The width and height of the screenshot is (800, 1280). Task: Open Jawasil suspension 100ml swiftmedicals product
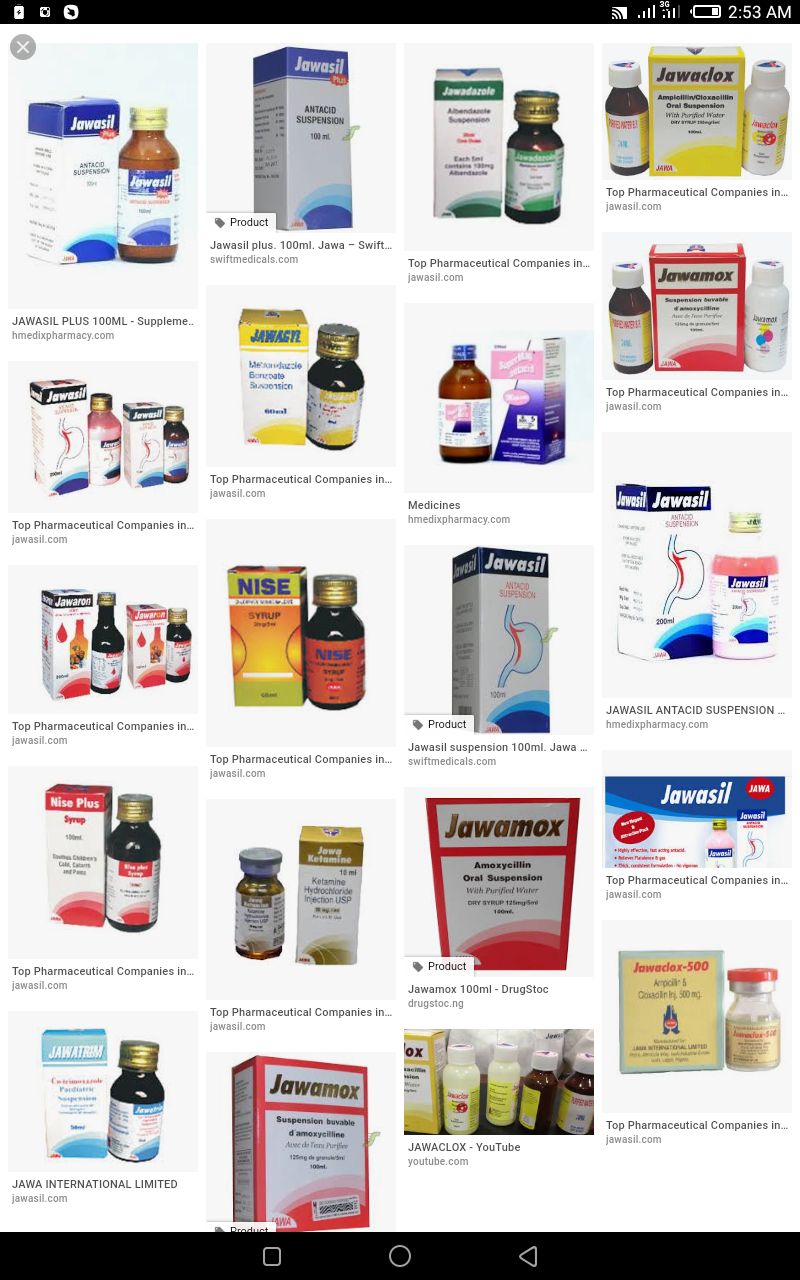(x=498, y=640)
